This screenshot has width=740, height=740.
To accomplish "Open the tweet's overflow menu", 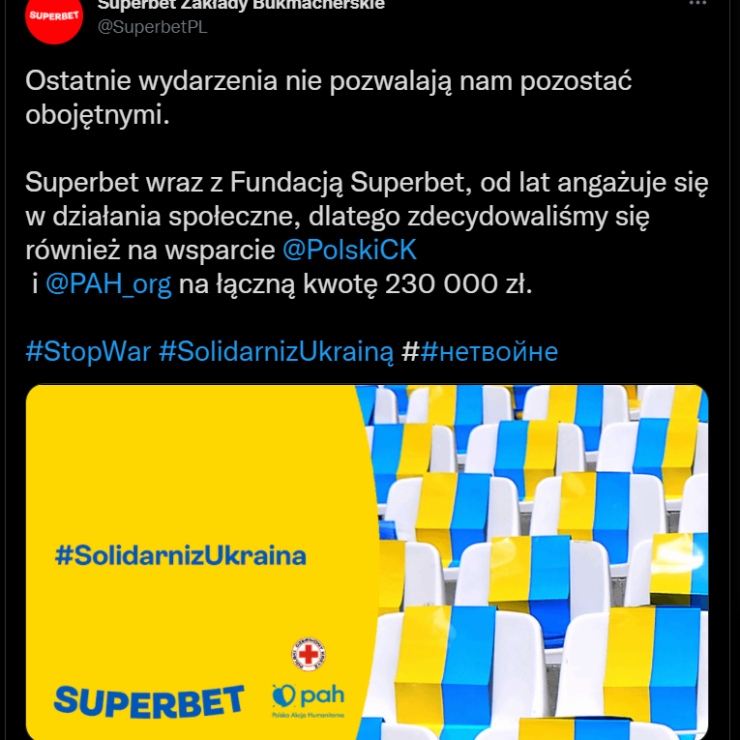I will [697, 4].
